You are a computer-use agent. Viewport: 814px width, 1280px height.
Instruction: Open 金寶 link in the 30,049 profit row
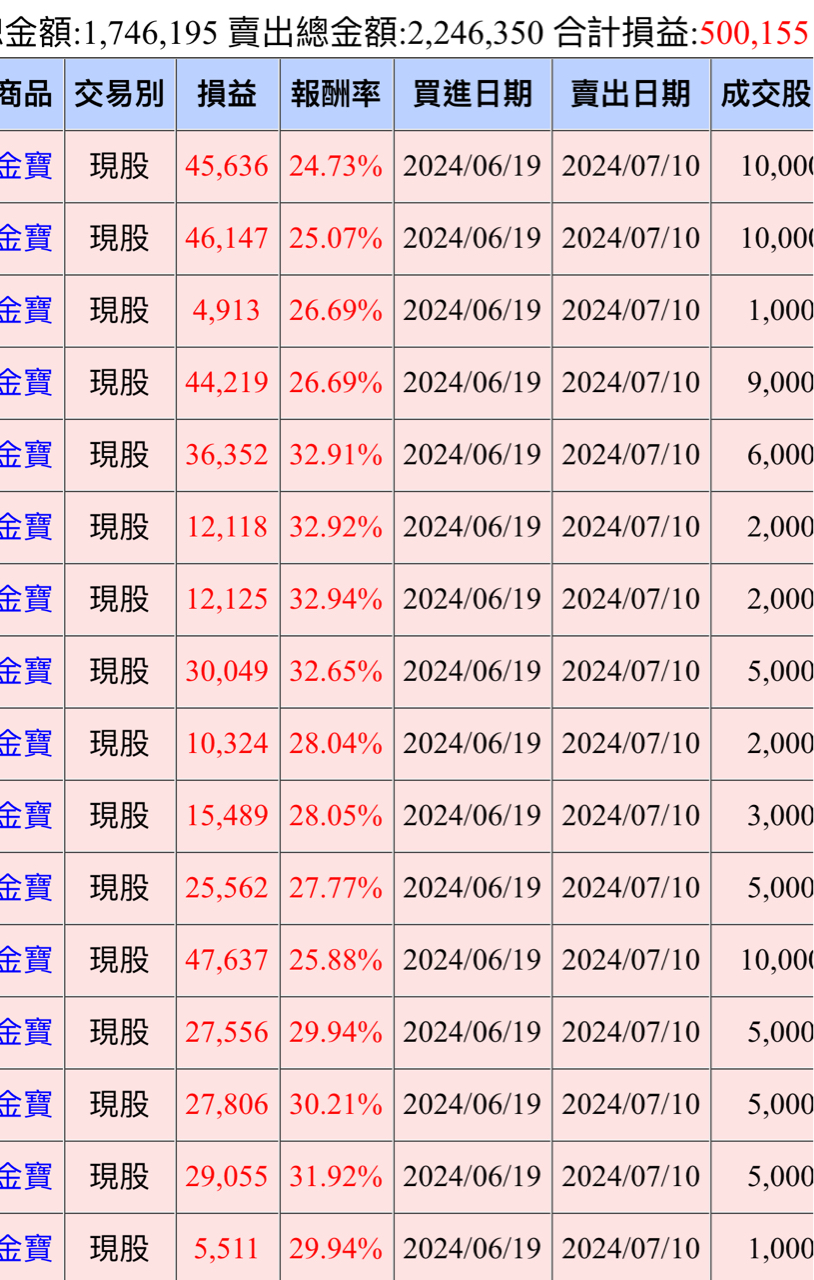point(25,671)
